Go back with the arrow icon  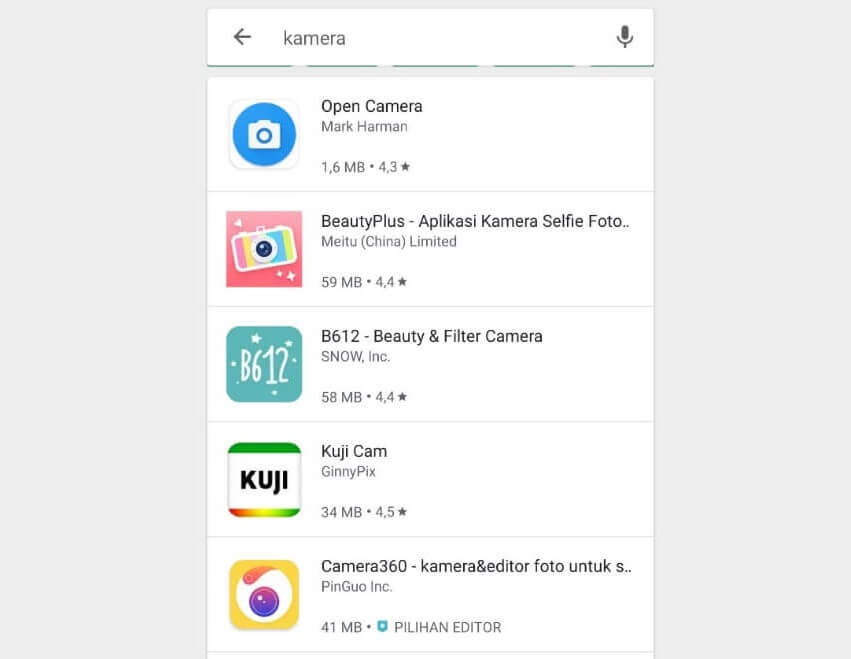[x=242, y=37]
